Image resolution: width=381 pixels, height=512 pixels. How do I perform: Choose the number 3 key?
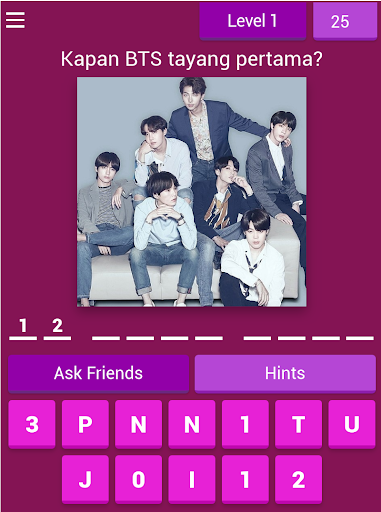(32, 424)
